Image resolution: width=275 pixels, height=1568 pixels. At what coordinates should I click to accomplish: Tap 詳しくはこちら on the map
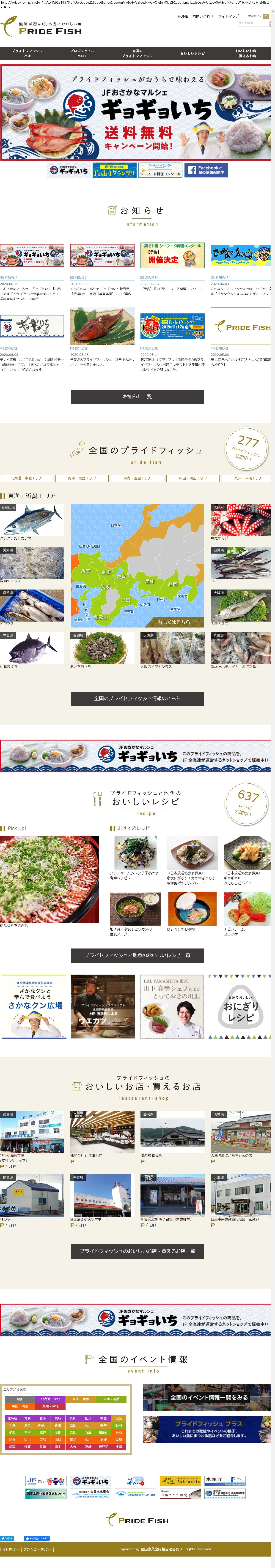pos(175,622)
